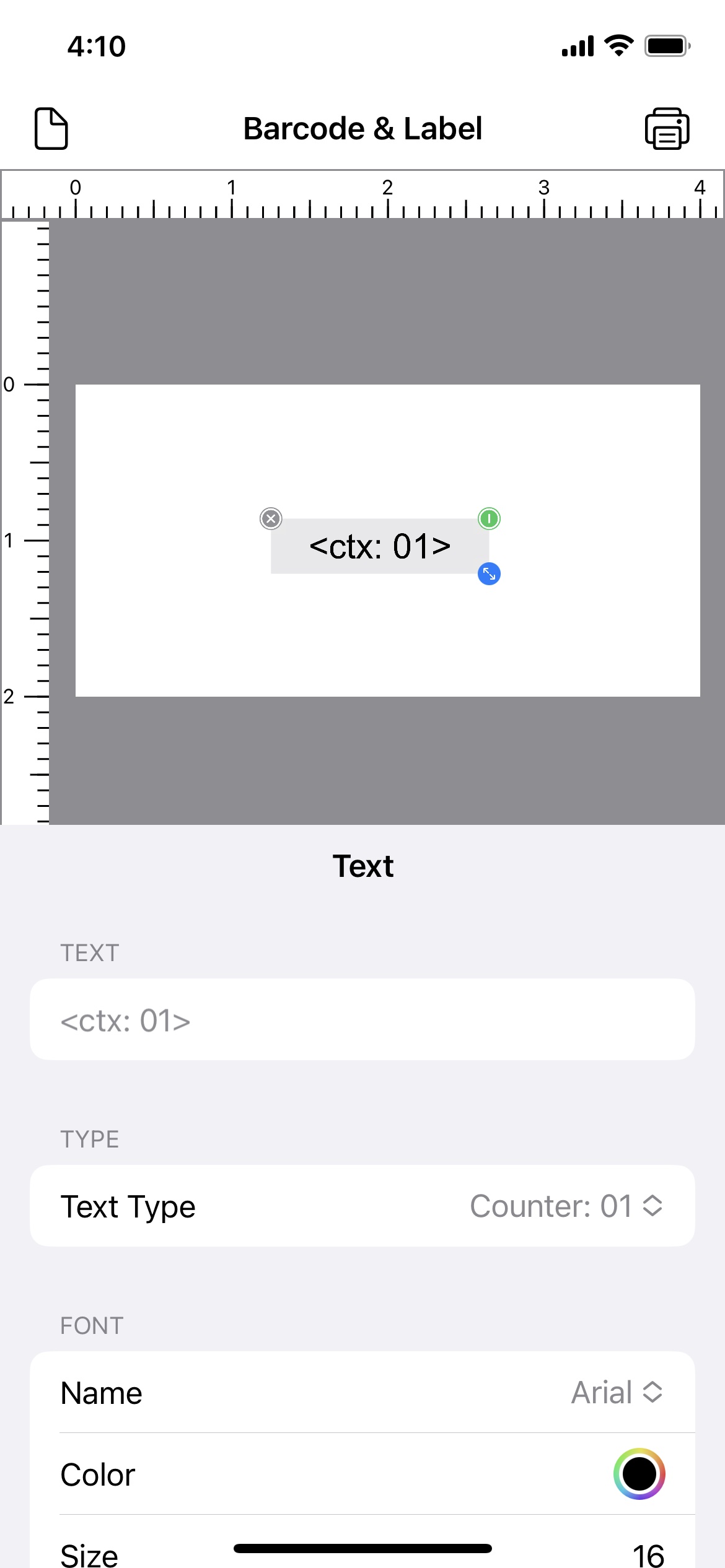Screen dimensions: 725x1568
Task: Open the new document icon
Action: [x=51, y=129]
